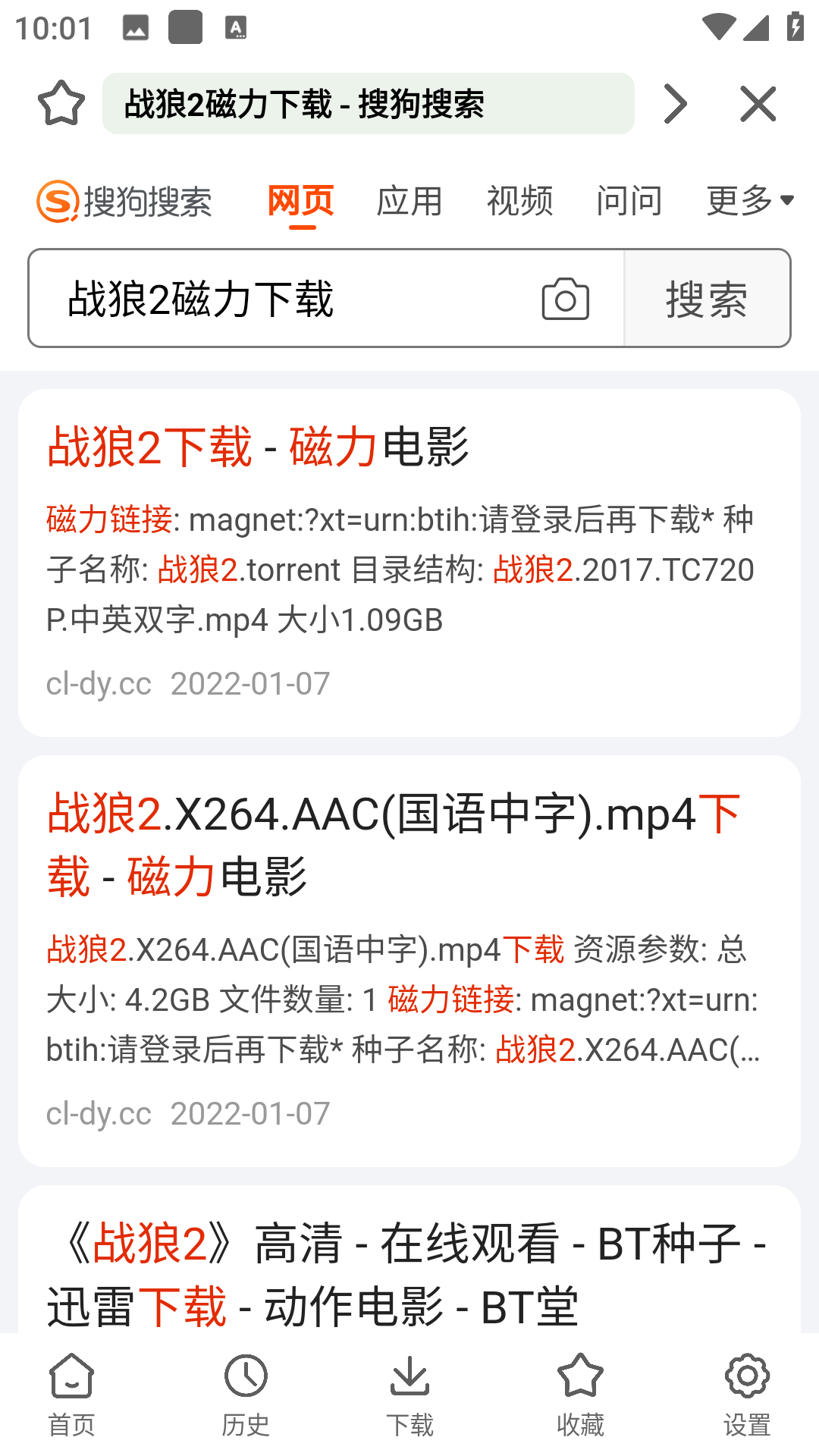Open the 《战狼2》高清 BT堂 result
Screen dimensions: 819x1456
[x=406, y=1274]
